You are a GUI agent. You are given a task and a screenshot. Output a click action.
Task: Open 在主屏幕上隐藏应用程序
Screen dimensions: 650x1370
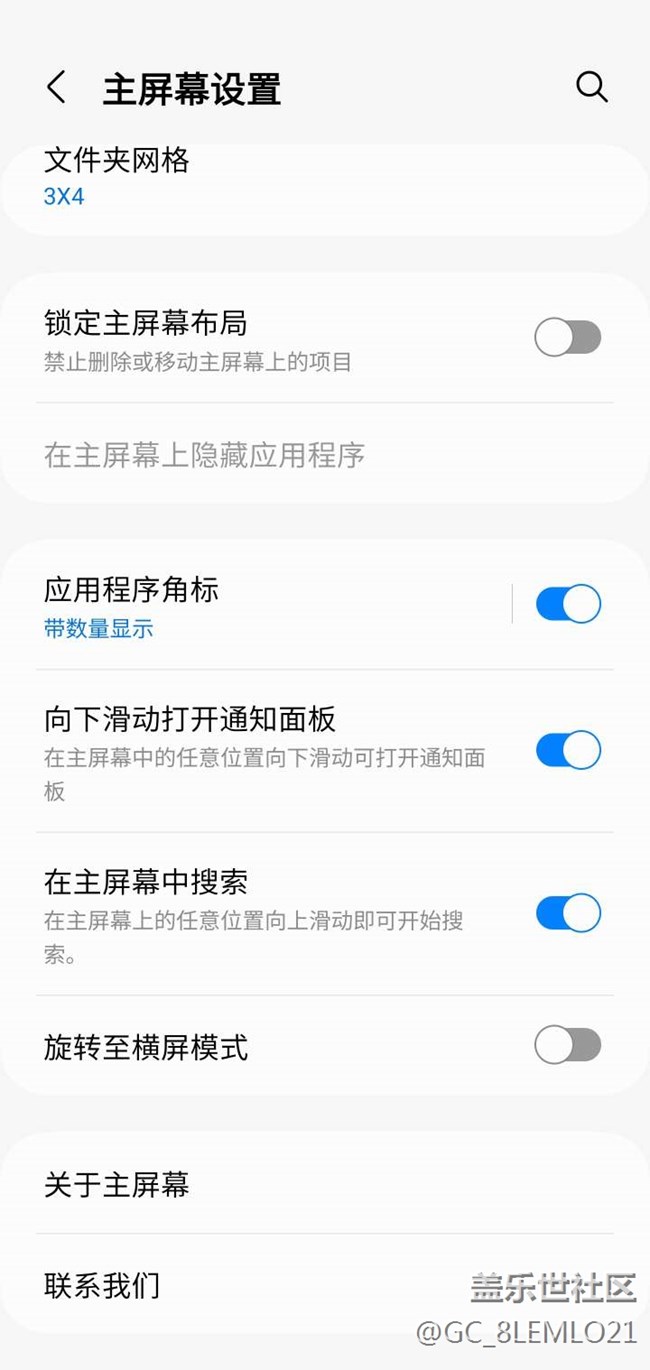point(325,455)
